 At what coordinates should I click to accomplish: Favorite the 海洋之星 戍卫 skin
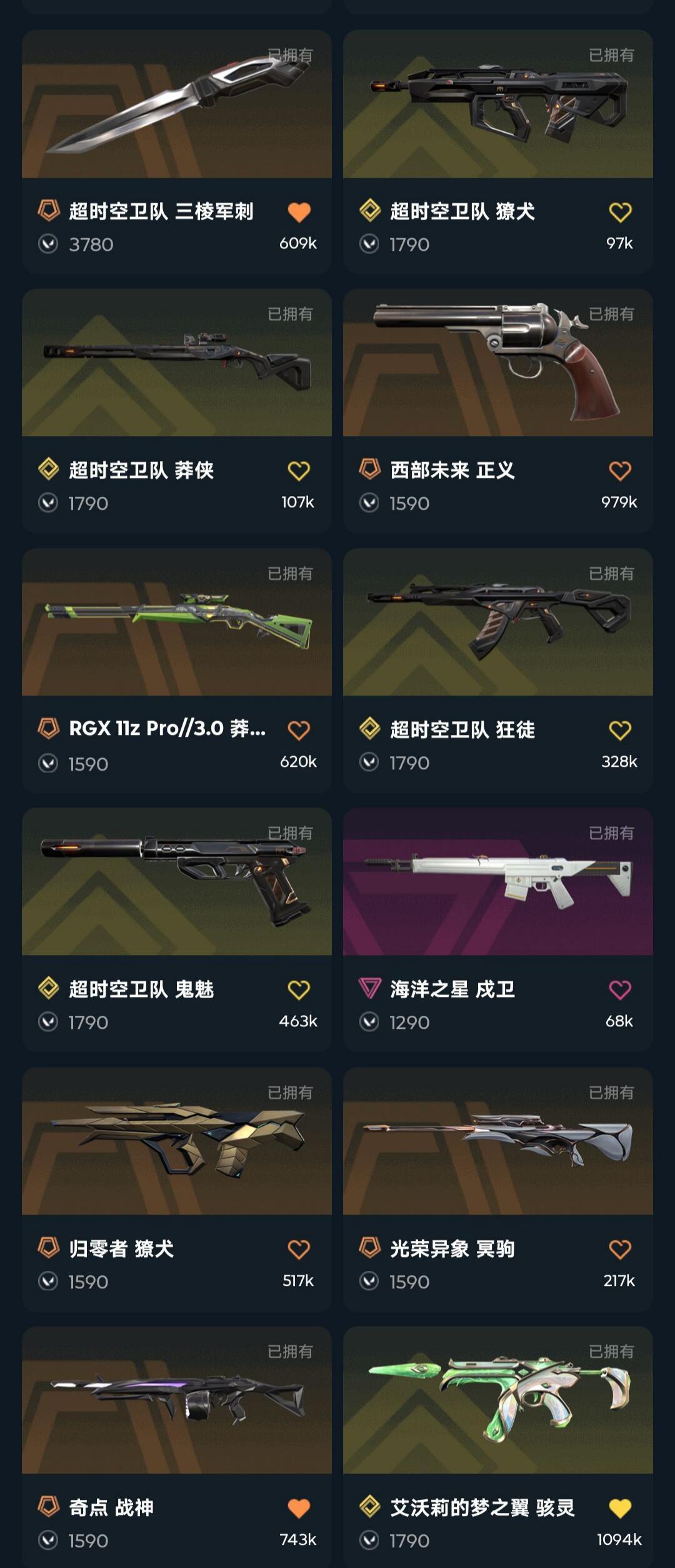coord(620,990)
